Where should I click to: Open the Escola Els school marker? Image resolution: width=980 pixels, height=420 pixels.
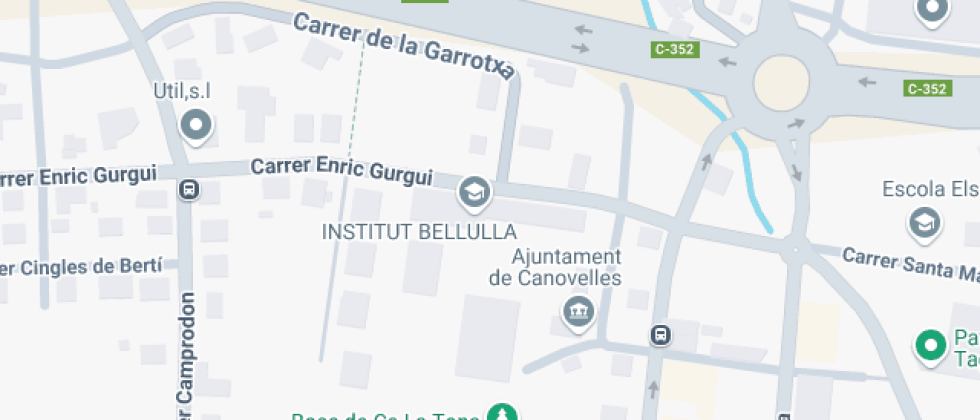point(925,222)
